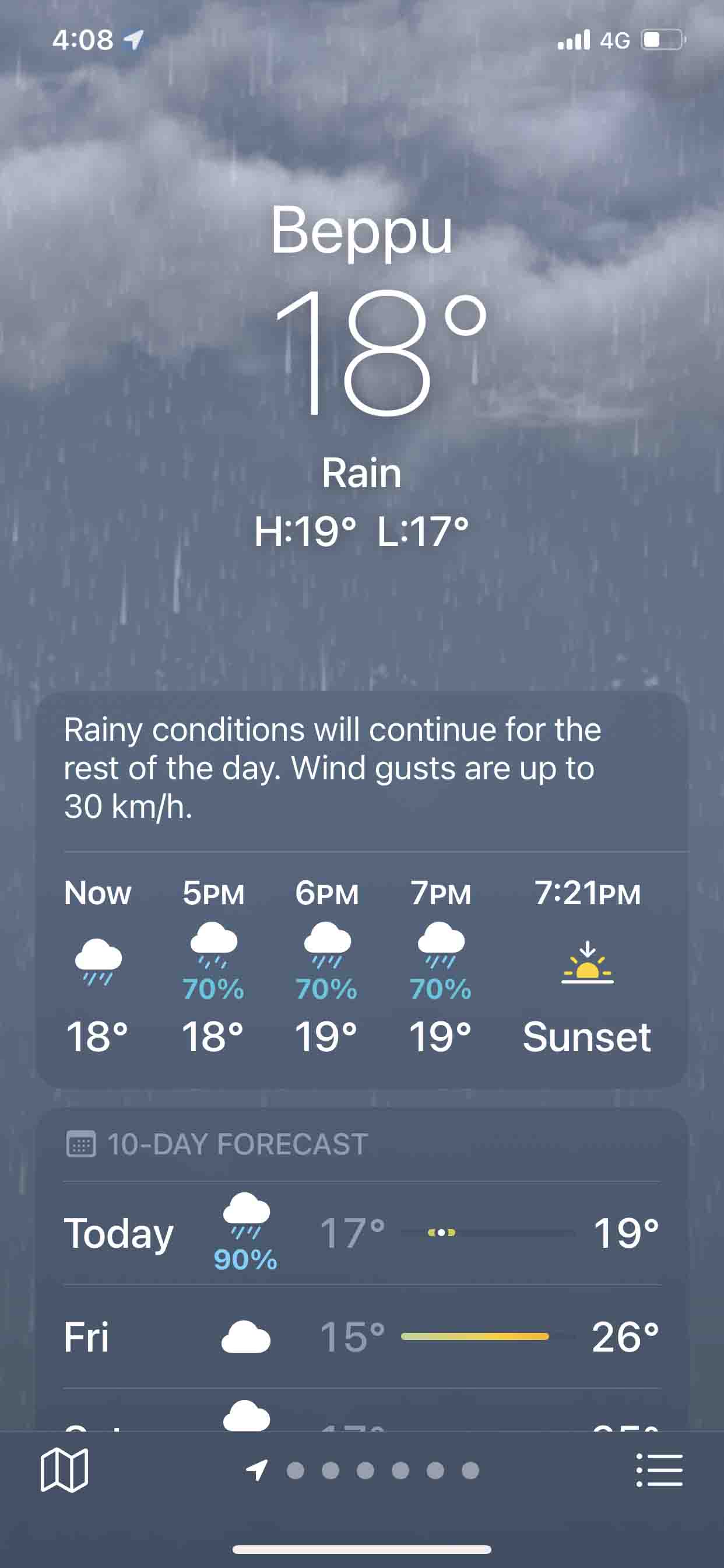Open the saved locations list
This screenshot has height=1568, width=724.
pyautogui.click(x=659, y=1470)
